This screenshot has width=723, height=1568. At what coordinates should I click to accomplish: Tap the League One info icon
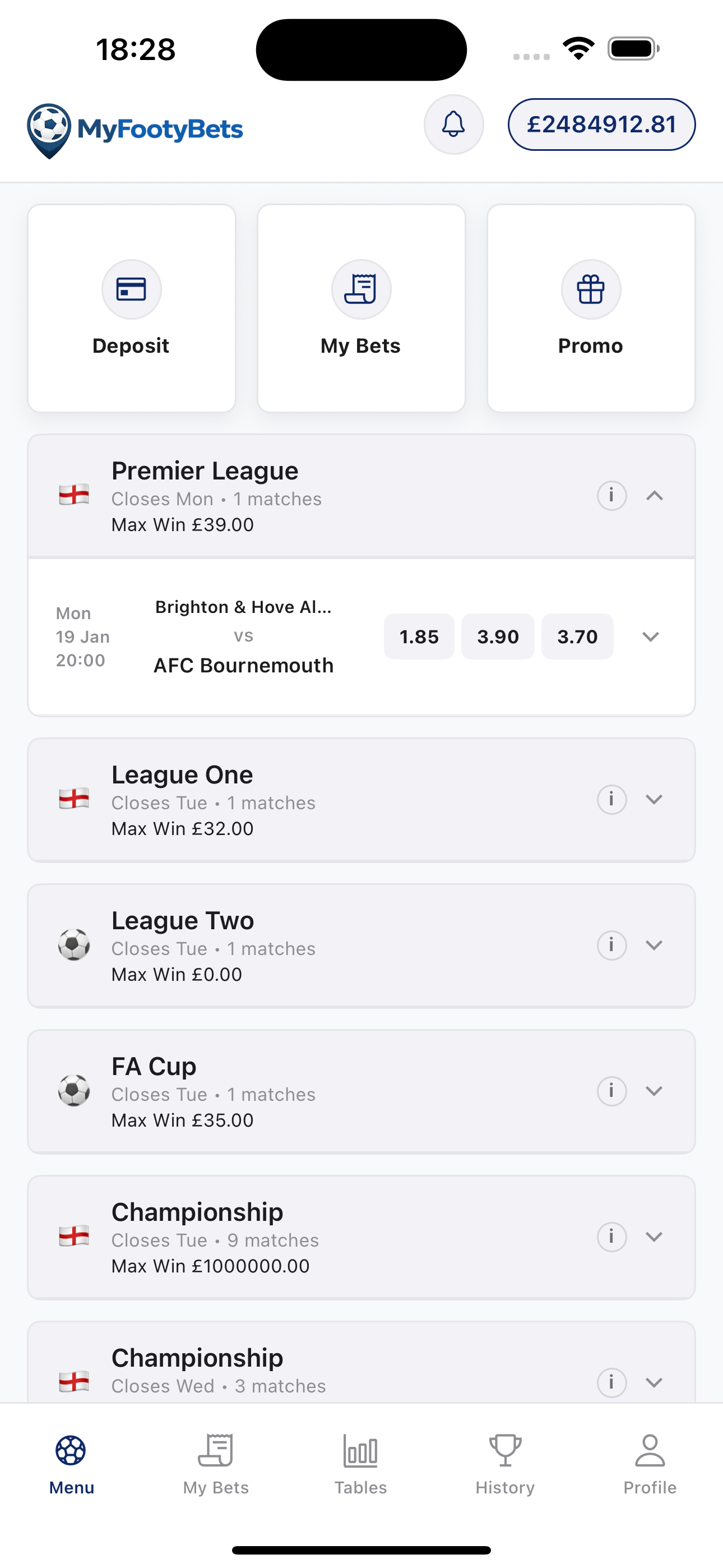click(611, 799)
